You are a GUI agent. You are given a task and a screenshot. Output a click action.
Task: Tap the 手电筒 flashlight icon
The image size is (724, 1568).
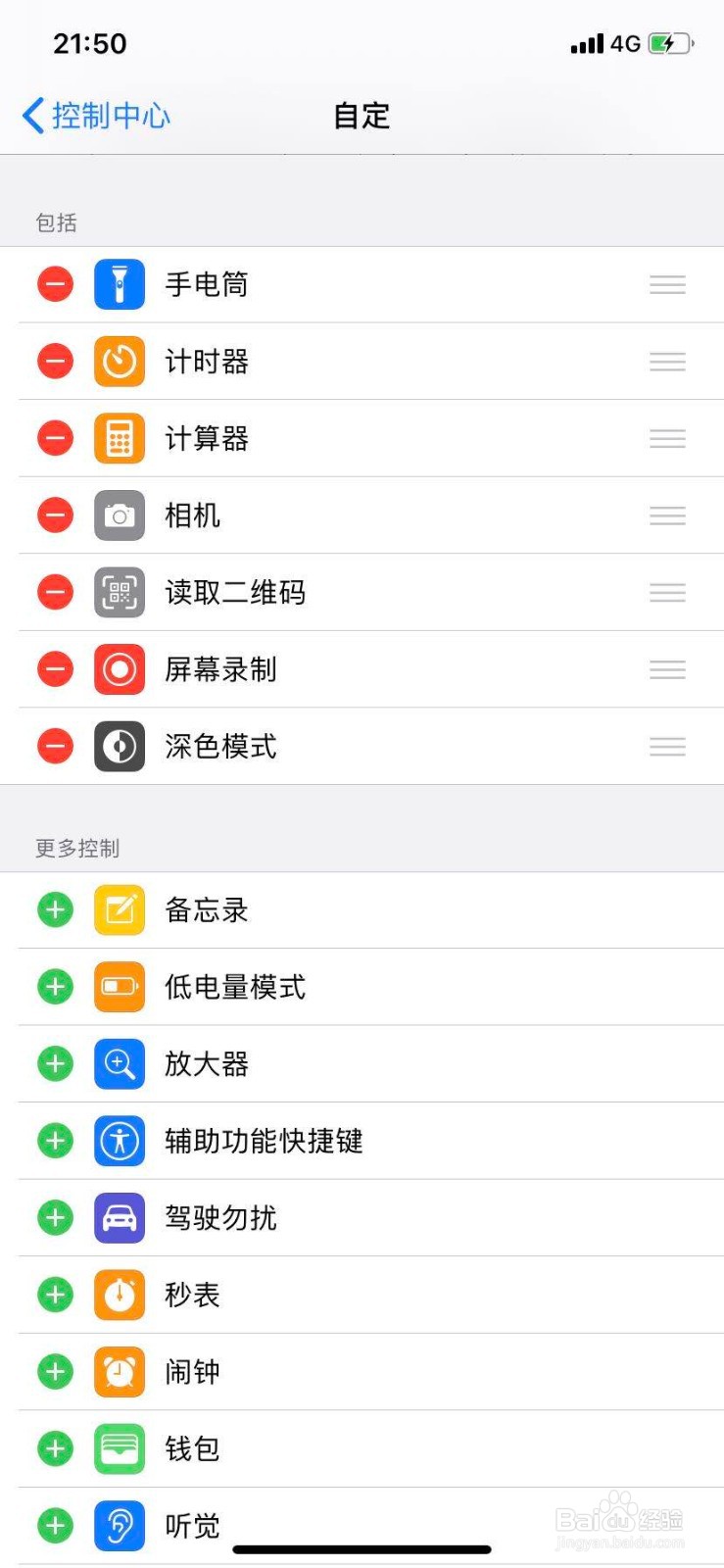(119, 284)
